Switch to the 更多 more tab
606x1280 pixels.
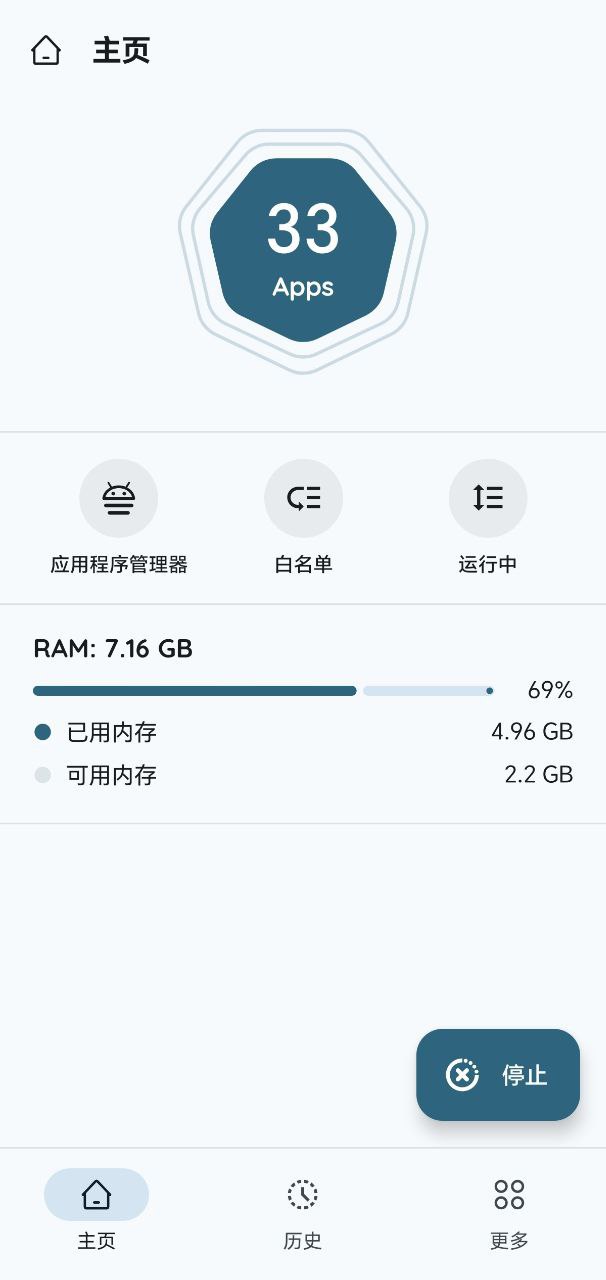click(x=509, y=1210)
